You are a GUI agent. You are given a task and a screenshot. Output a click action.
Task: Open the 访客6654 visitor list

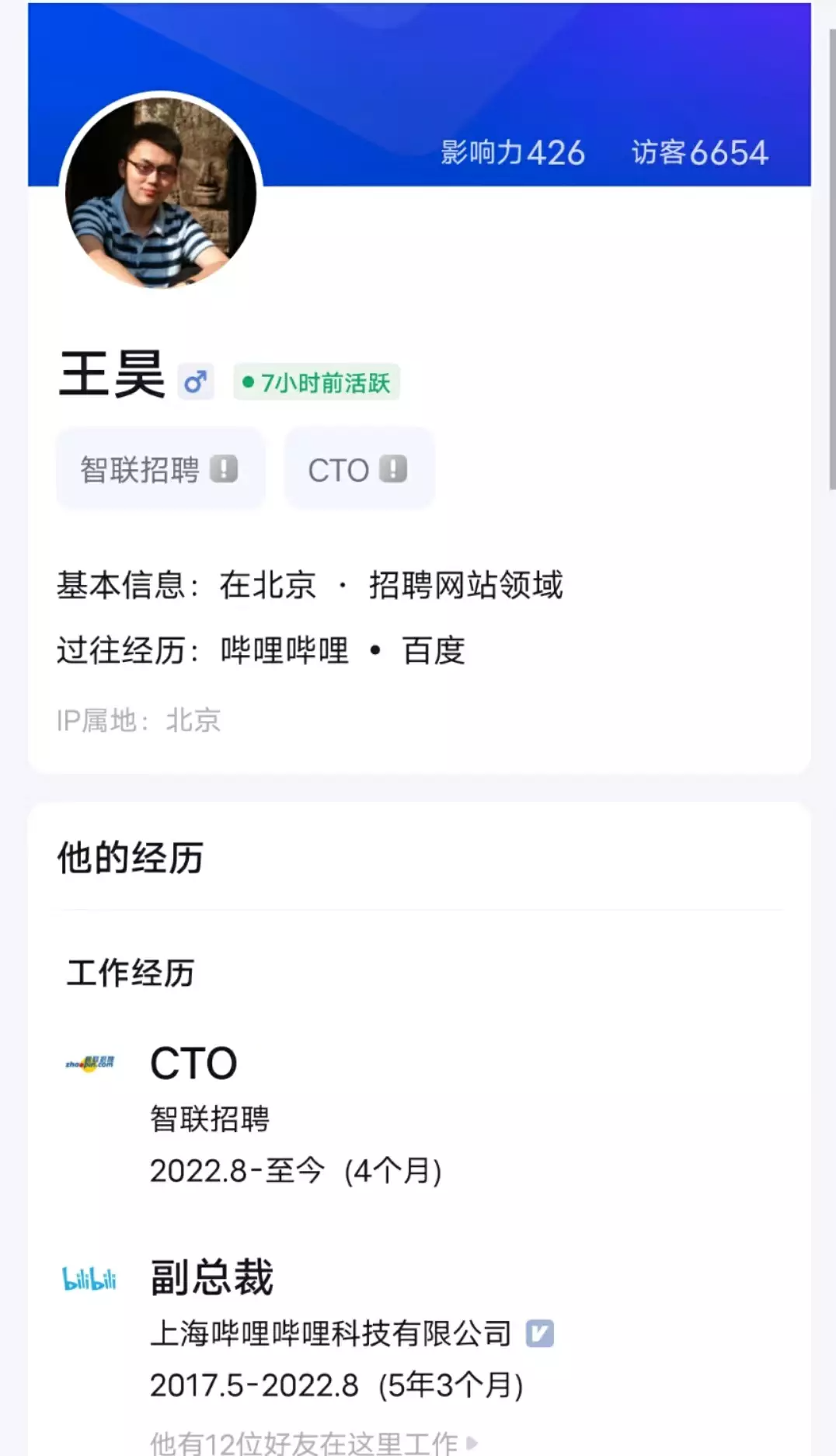[698, 153]
